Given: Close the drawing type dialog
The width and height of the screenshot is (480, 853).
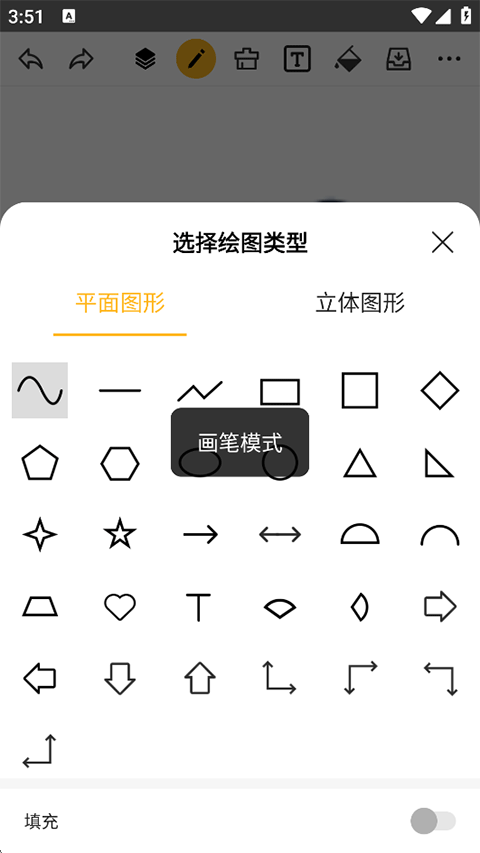Looking at the screenshot, I should click(x=442, y=242).
